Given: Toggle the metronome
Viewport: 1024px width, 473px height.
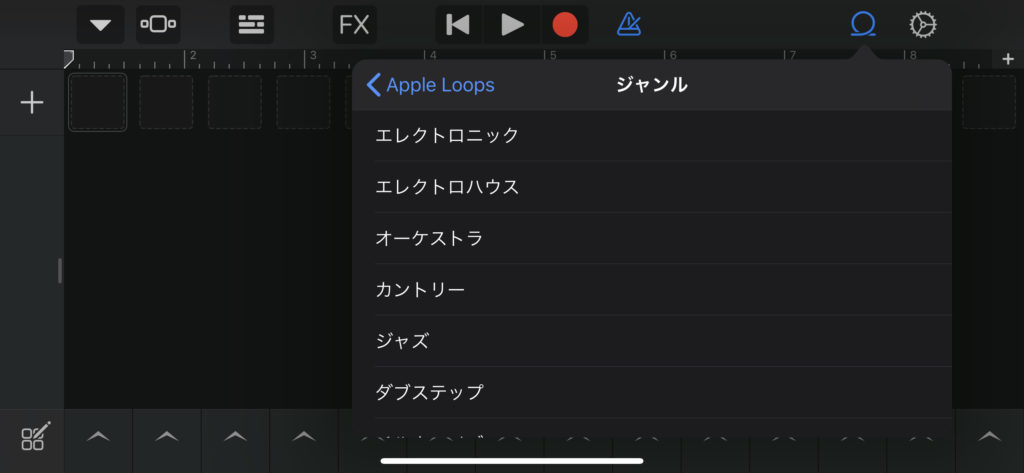Looking at the screenshot, I should coord(628,24).
